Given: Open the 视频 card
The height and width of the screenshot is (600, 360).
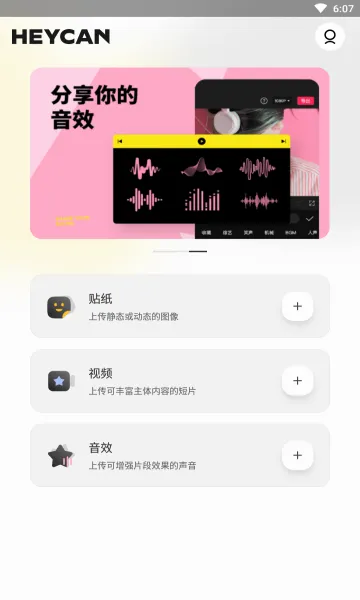Looking at the screenshot, I should pyautogui.click(x=180, y=381).
